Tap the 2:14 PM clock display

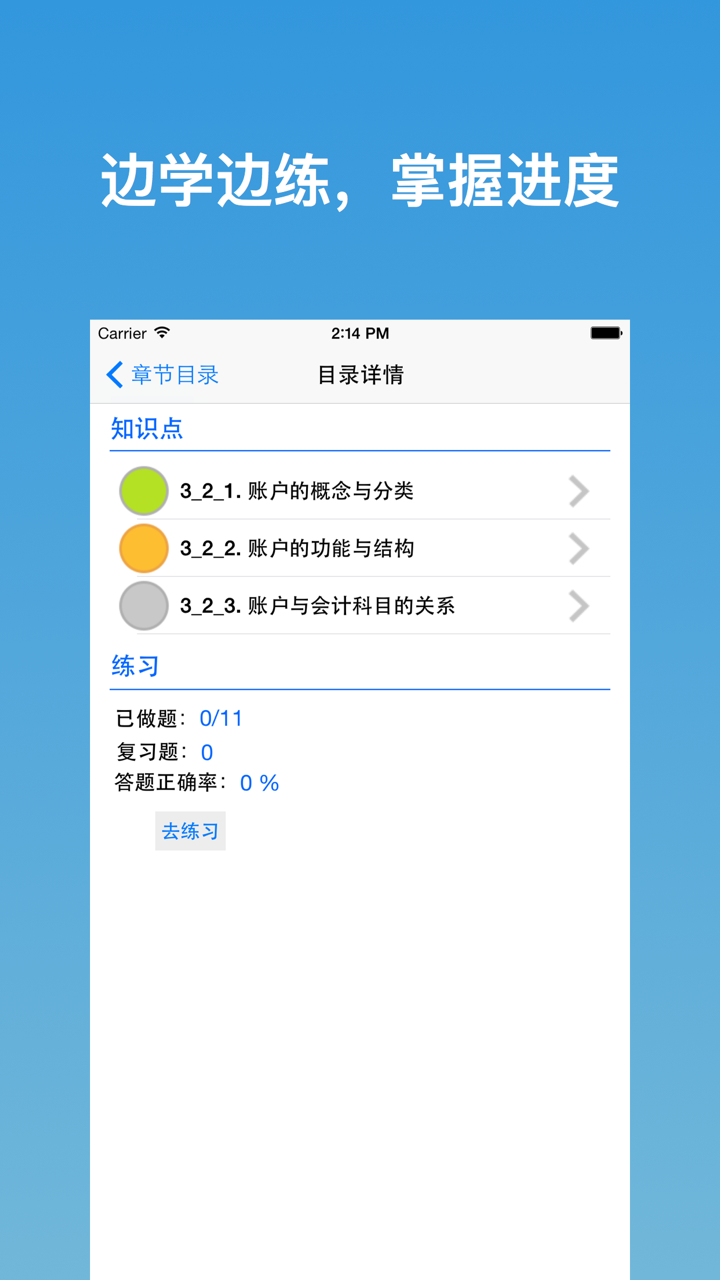click(x=360, y=333)
